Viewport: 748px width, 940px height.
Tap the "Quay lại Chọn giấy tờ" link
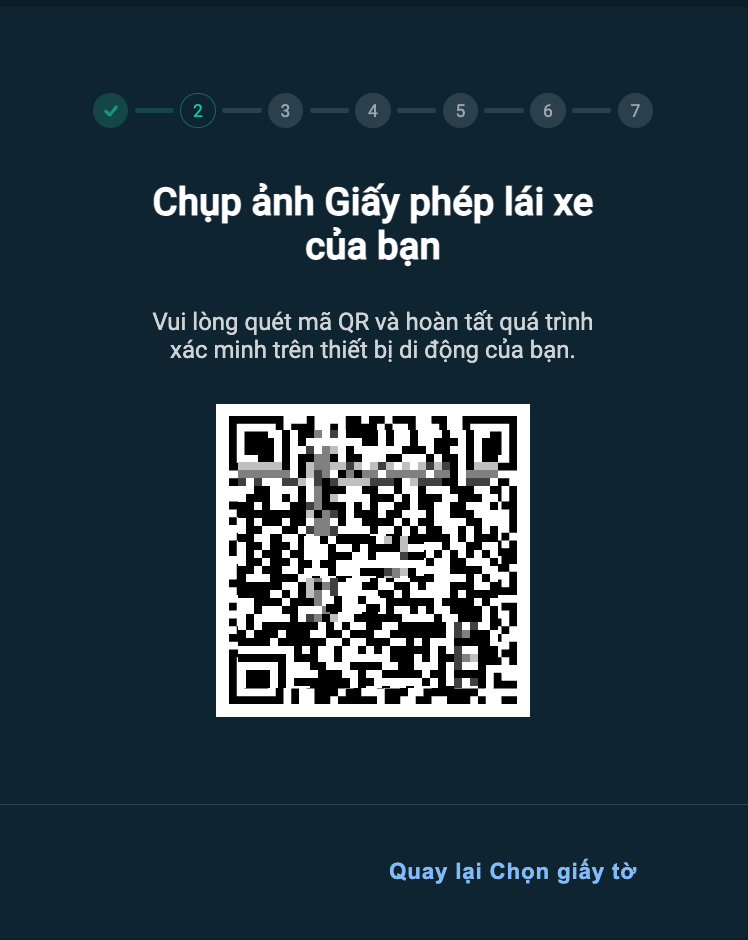(512, 871)
